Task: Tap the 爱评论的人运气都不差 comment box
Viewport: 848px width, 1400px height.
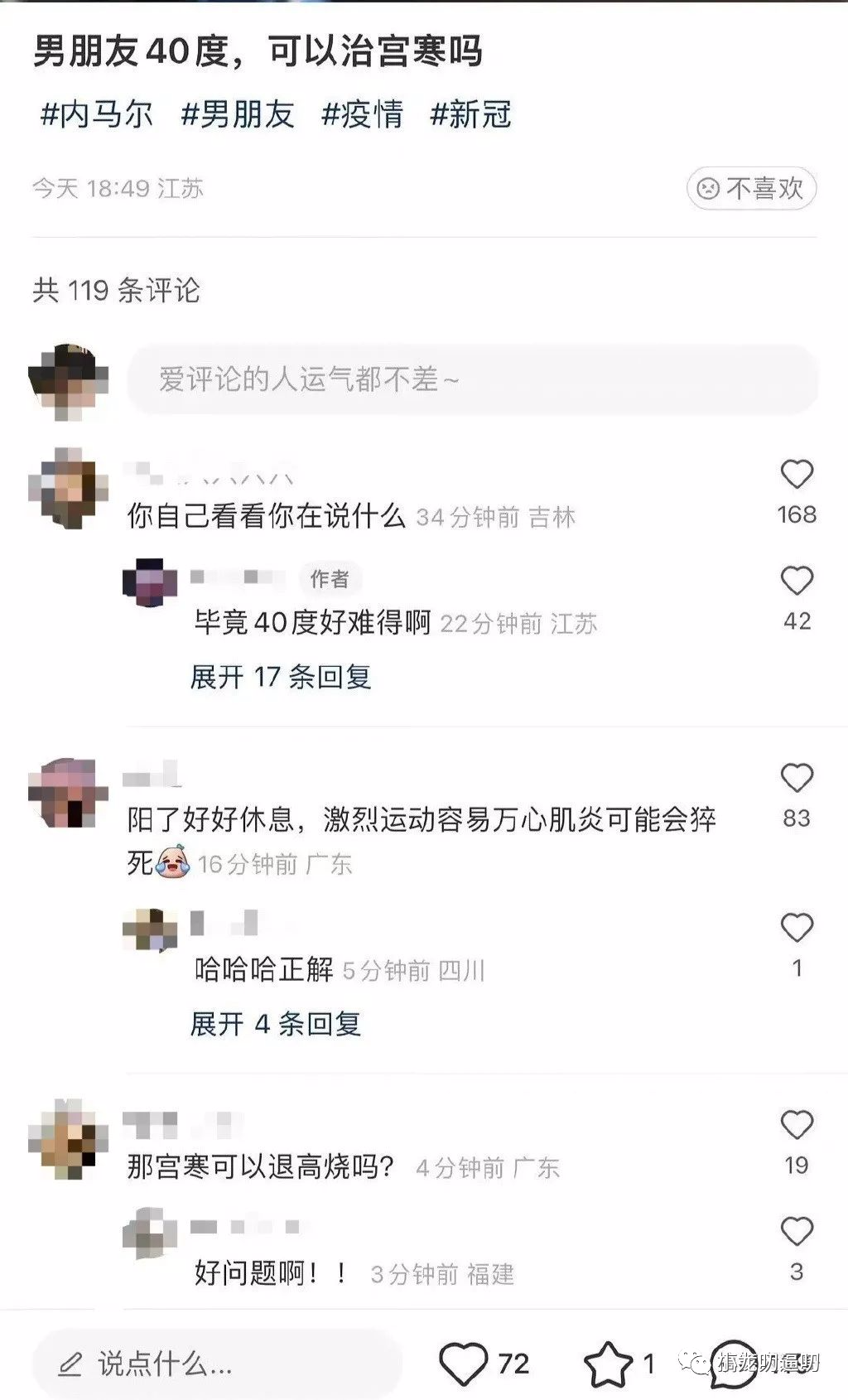Action: pos(472,380)
